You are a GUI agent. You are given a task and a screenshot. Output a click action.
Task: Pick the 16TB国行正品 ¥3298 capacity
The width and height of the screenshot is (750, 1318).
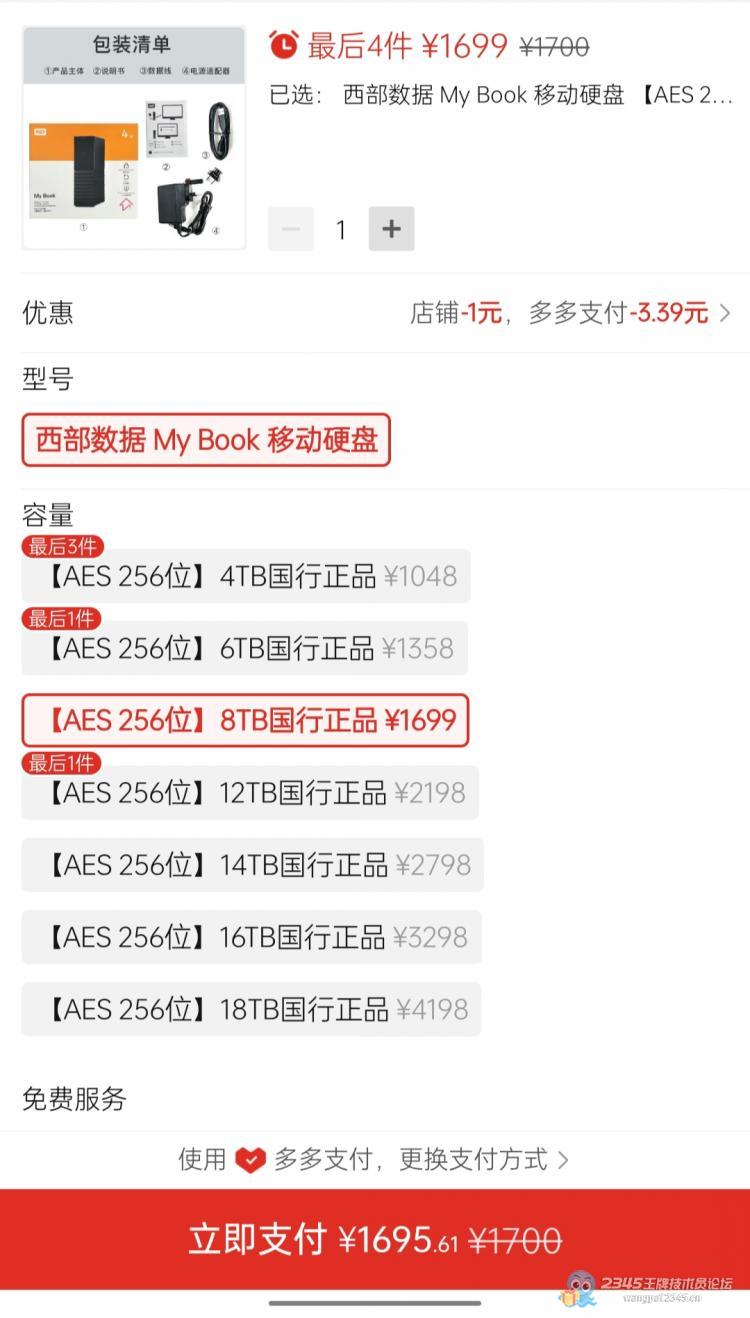click(x=251, y=937)
